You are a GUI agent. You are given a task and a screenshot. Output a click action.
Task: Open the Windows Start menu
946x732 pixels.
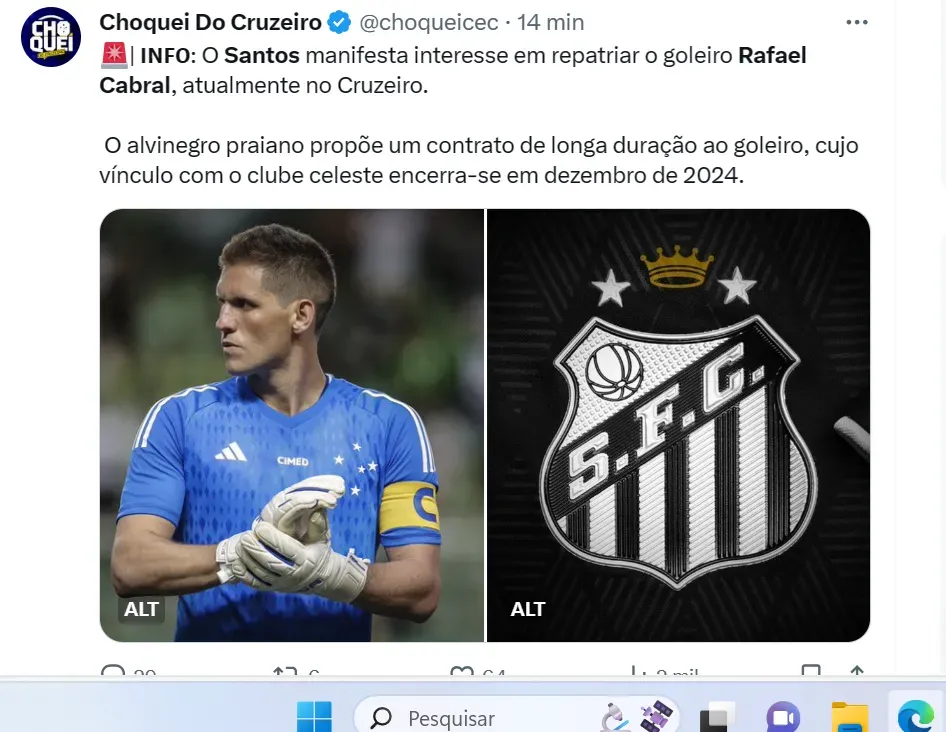click(x=314, y=717)
